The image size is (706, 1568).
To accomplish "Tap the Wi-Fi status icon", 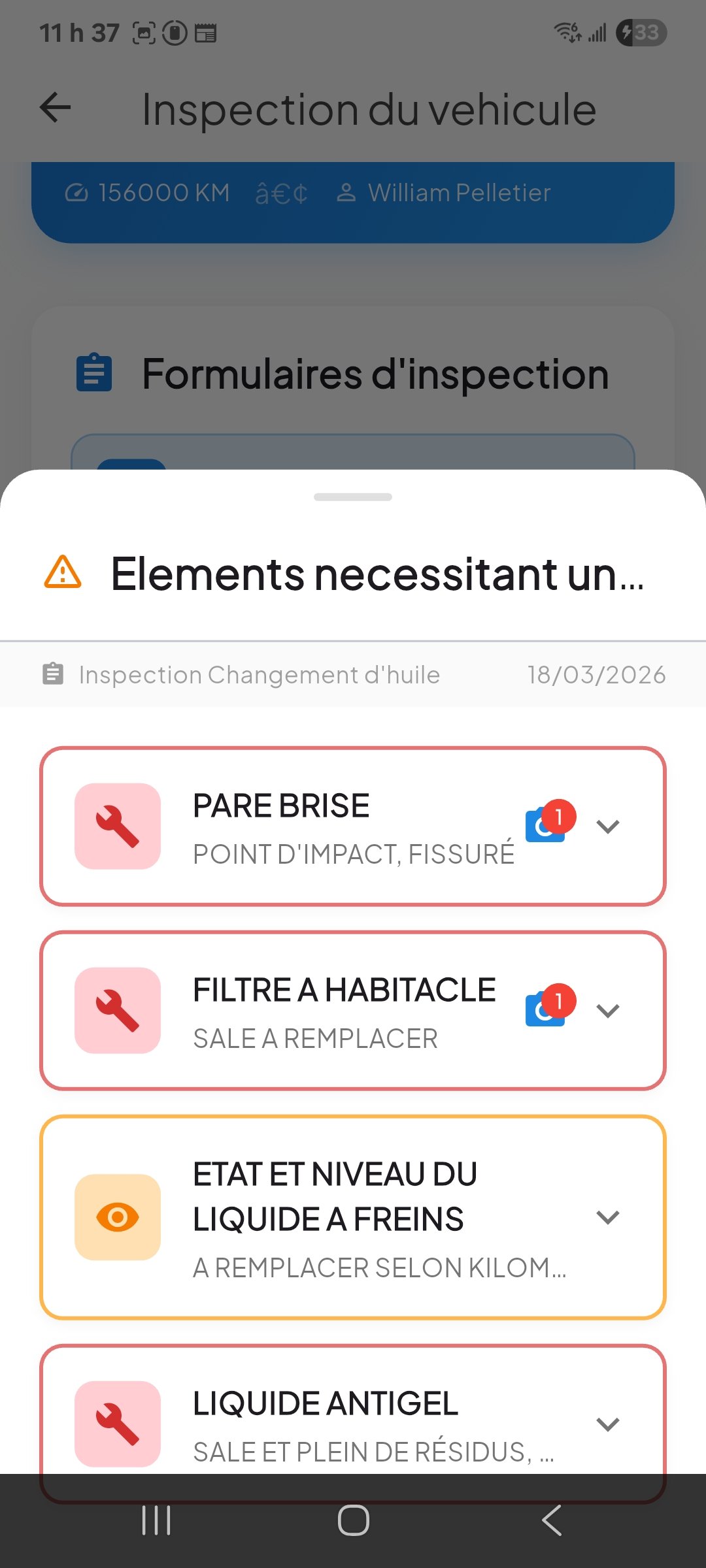I will tap(566, 31).
